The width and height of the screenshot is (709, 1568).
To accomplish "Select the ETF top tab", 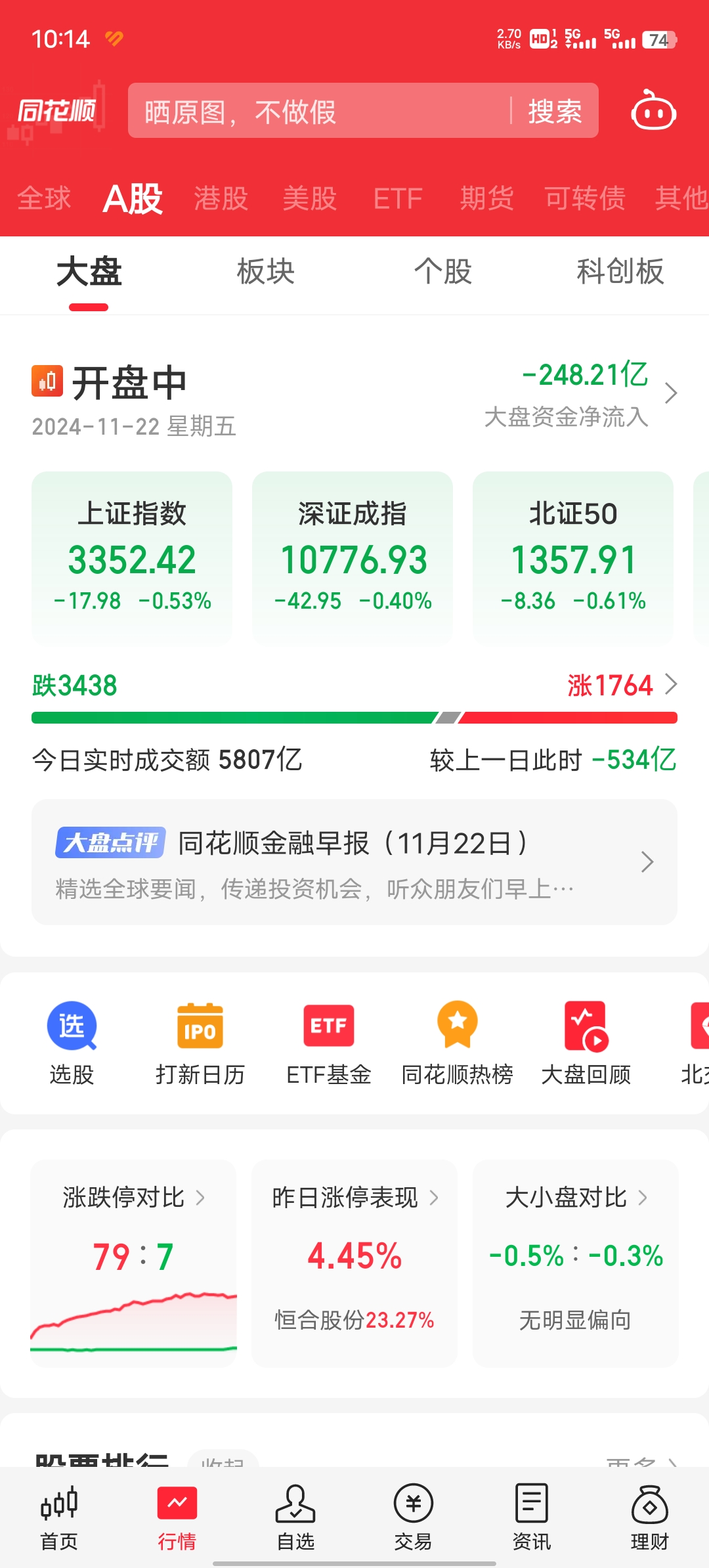I will click(398, 198).
